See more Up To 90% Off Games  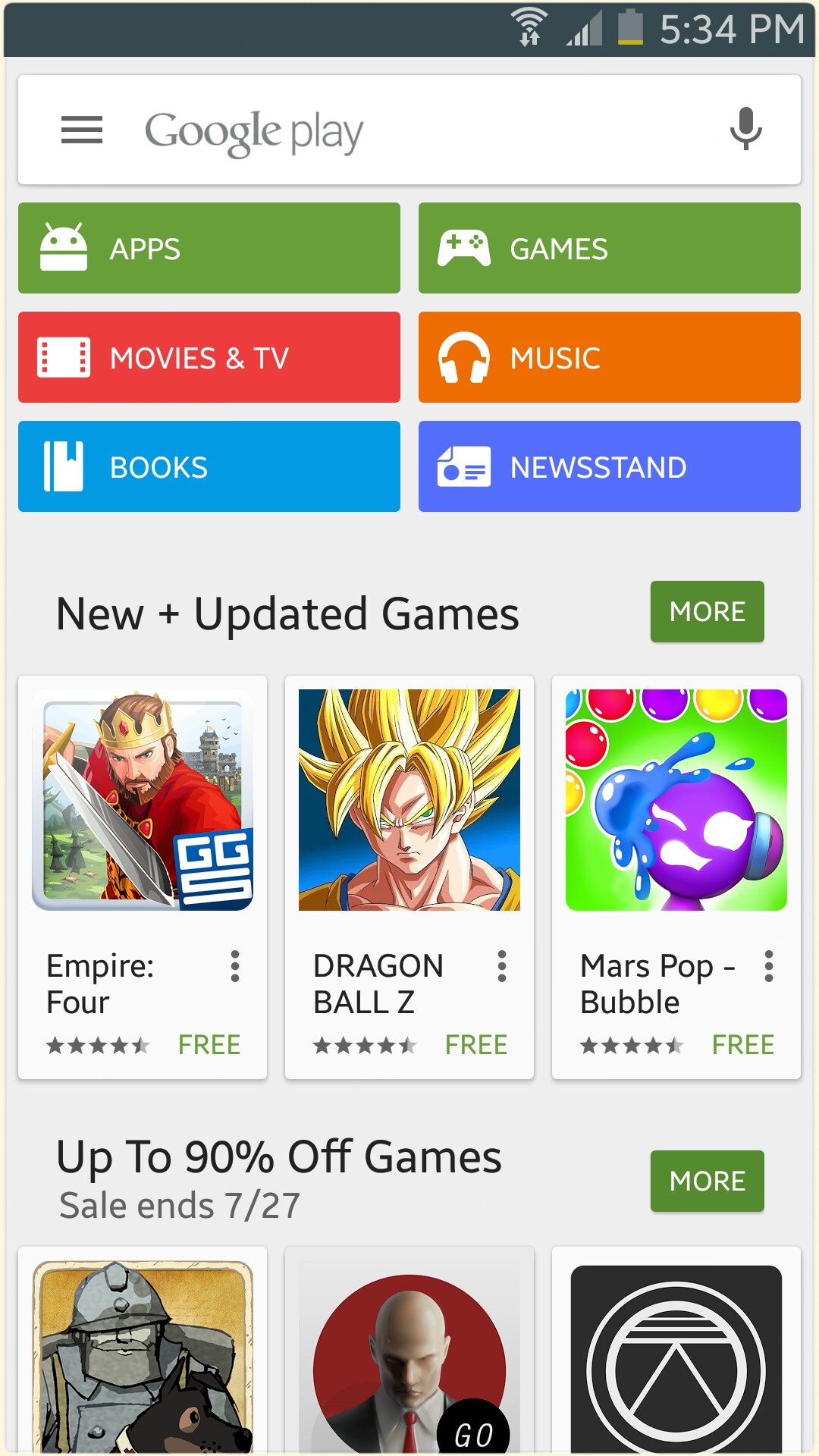707,1181
